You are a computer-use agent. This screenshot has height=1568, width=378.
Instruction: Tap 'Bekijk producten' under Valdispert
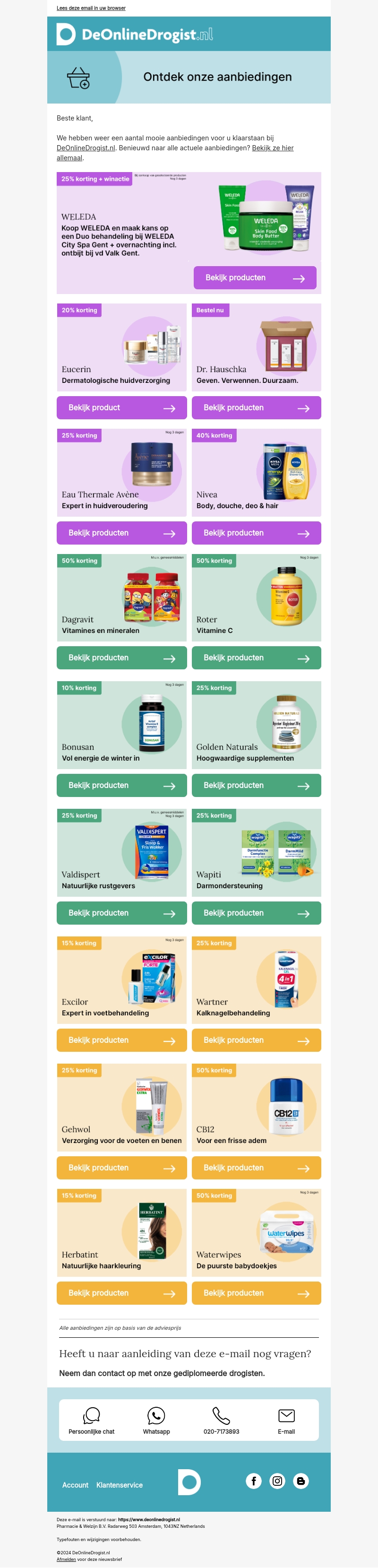point(122,913)
